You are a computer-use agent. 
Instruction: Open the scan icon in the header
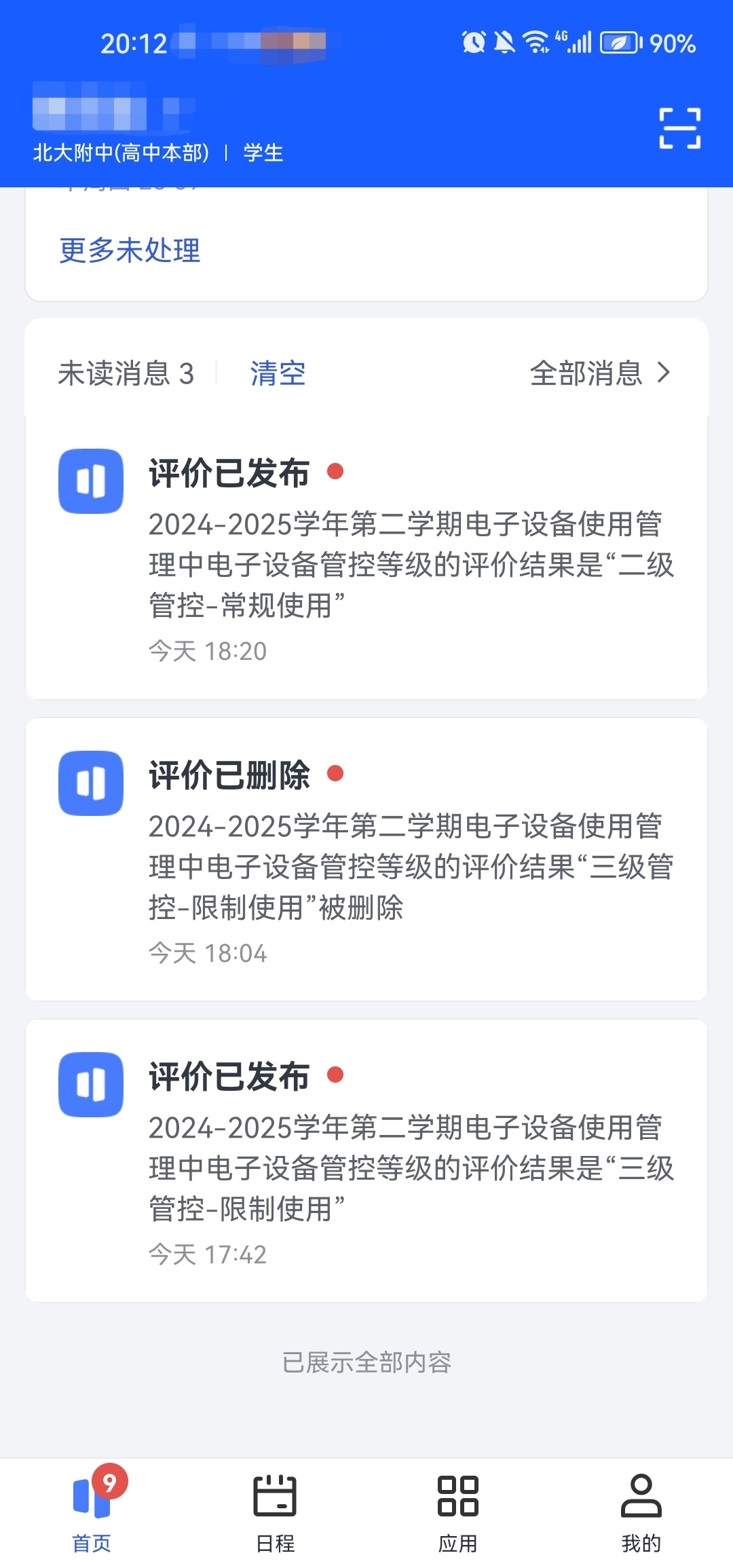679,128
